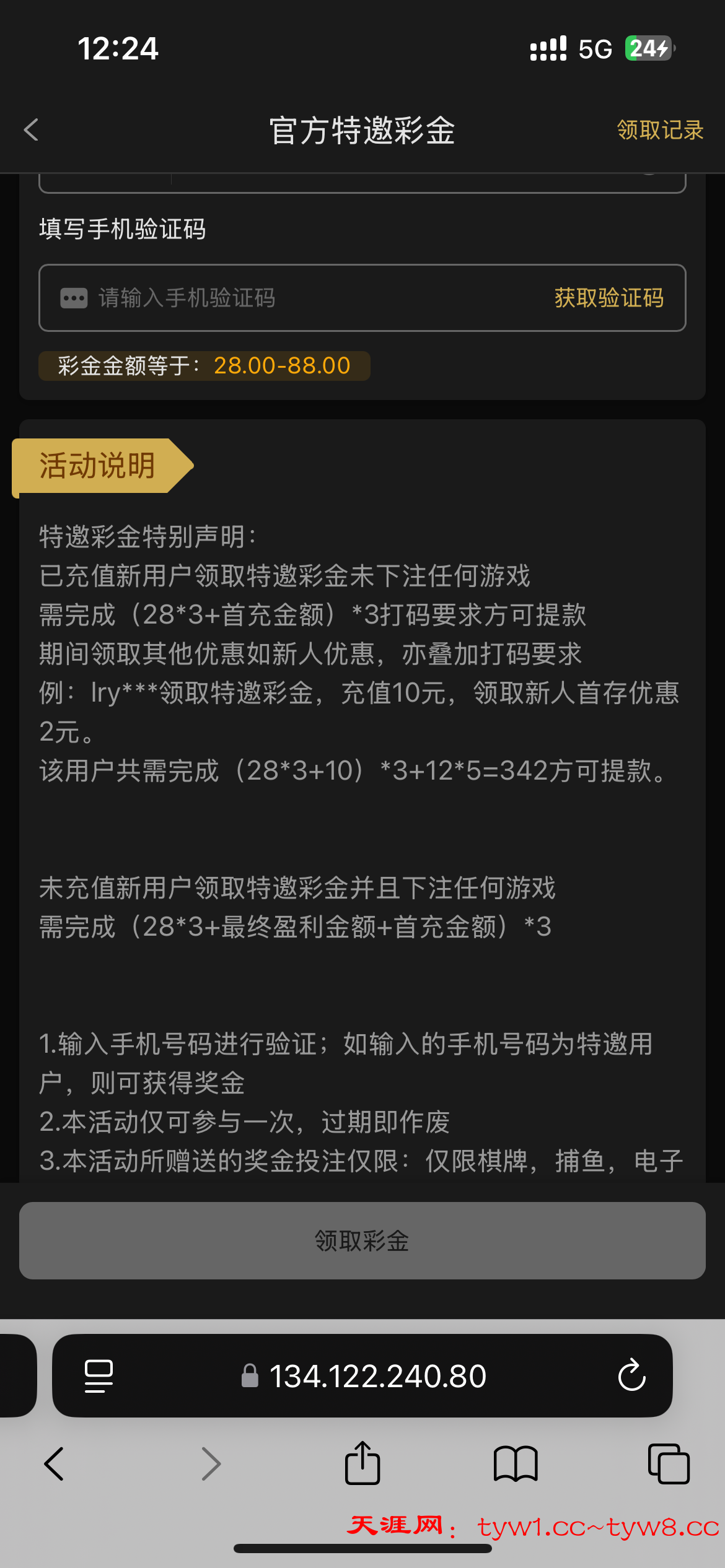
Task: Show all open Safari tabs
Action: tap(668, 1464)
